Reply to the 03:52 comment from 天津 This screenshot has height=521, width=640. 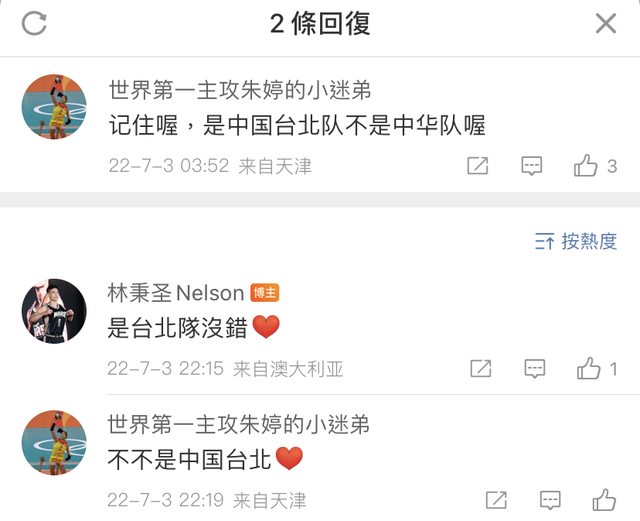(x=532, y=166)
